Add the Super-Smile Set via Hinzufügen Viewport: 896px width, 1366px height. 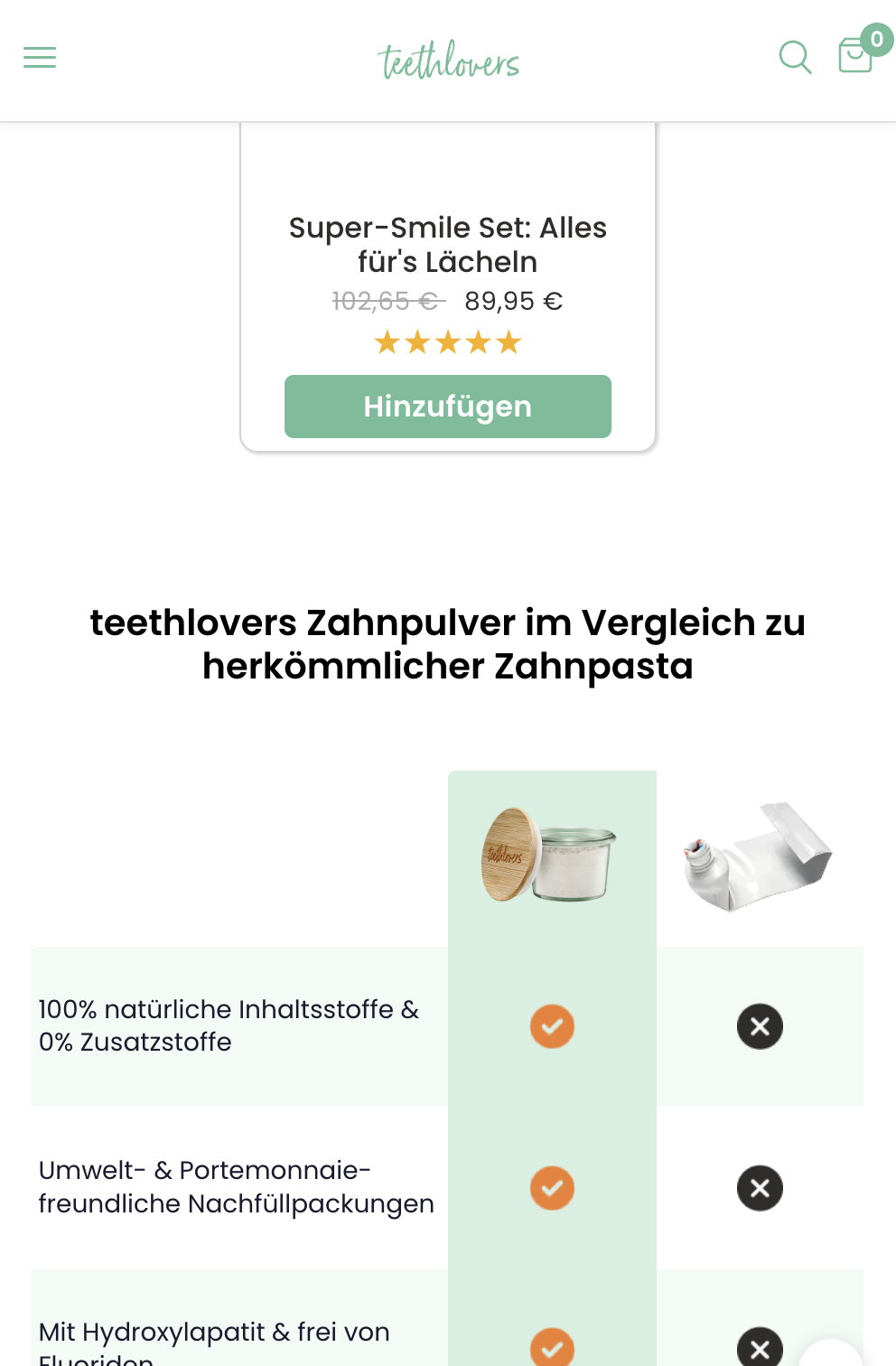coord(448,407)
